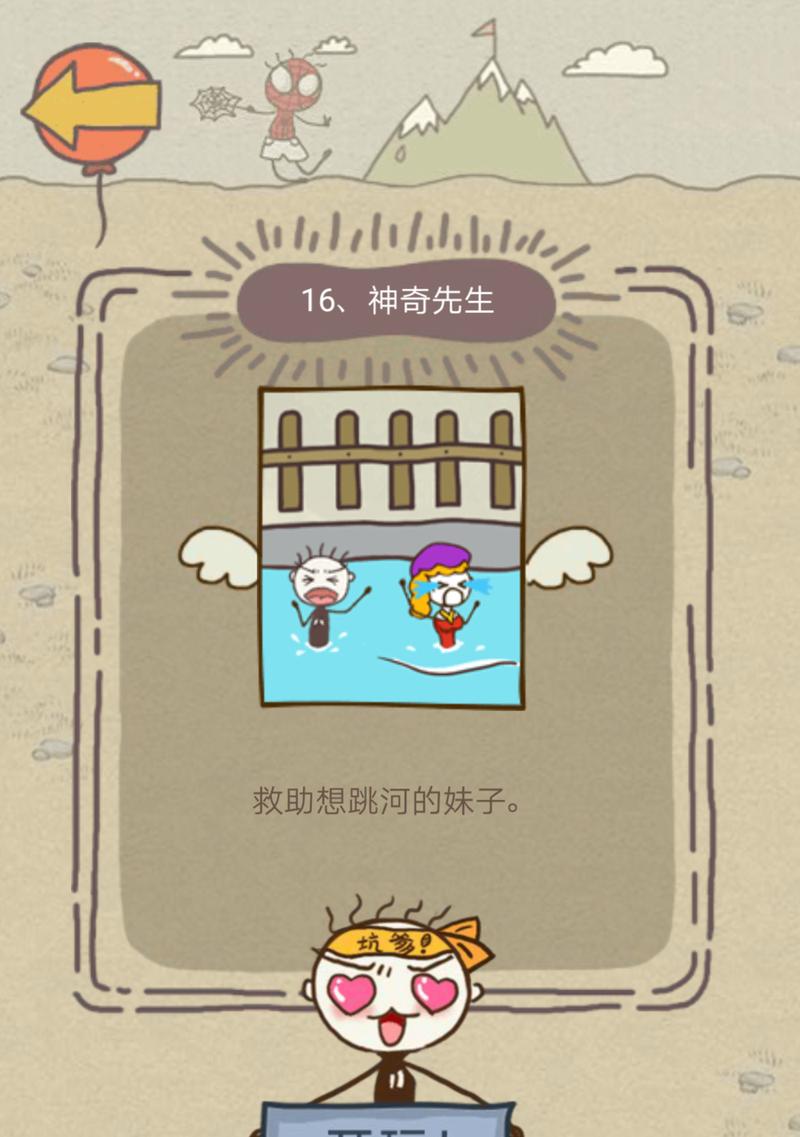Viewport: 800px width, 1137px height.
Task: Go back with the orange balloon arrow
Action: (93, 108)
